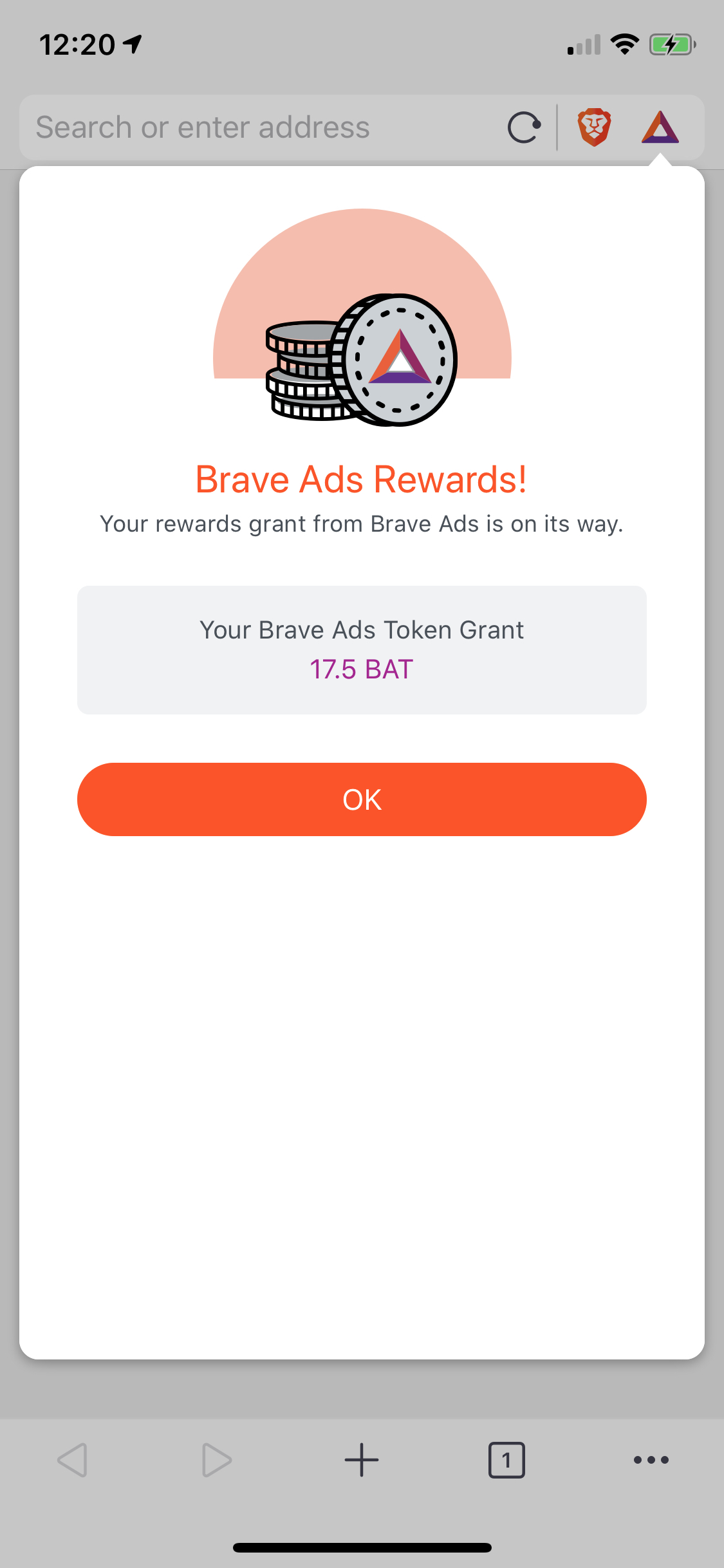Add a new tab

point(362,1460)
